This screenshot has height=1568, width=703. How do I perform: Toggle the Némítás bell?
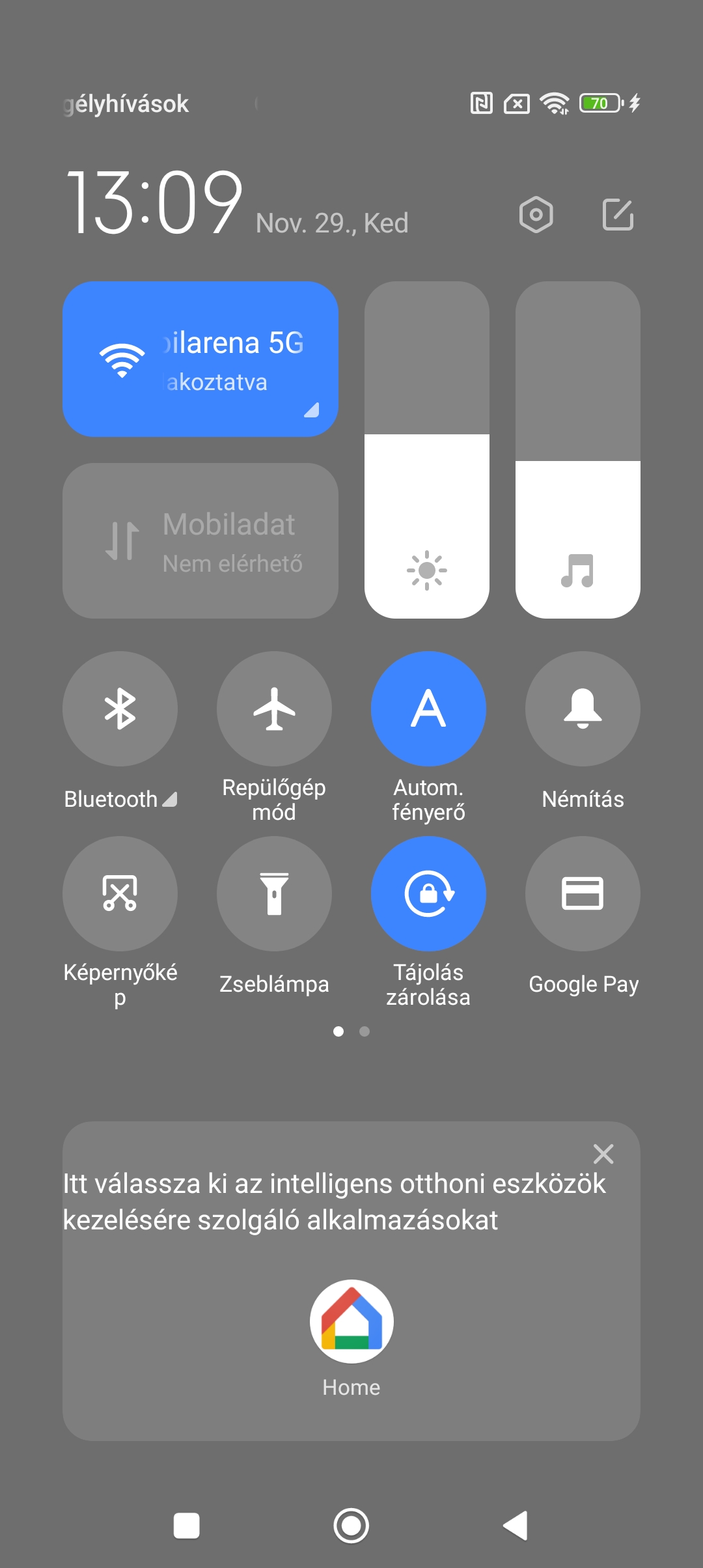[x=583, y=708]
